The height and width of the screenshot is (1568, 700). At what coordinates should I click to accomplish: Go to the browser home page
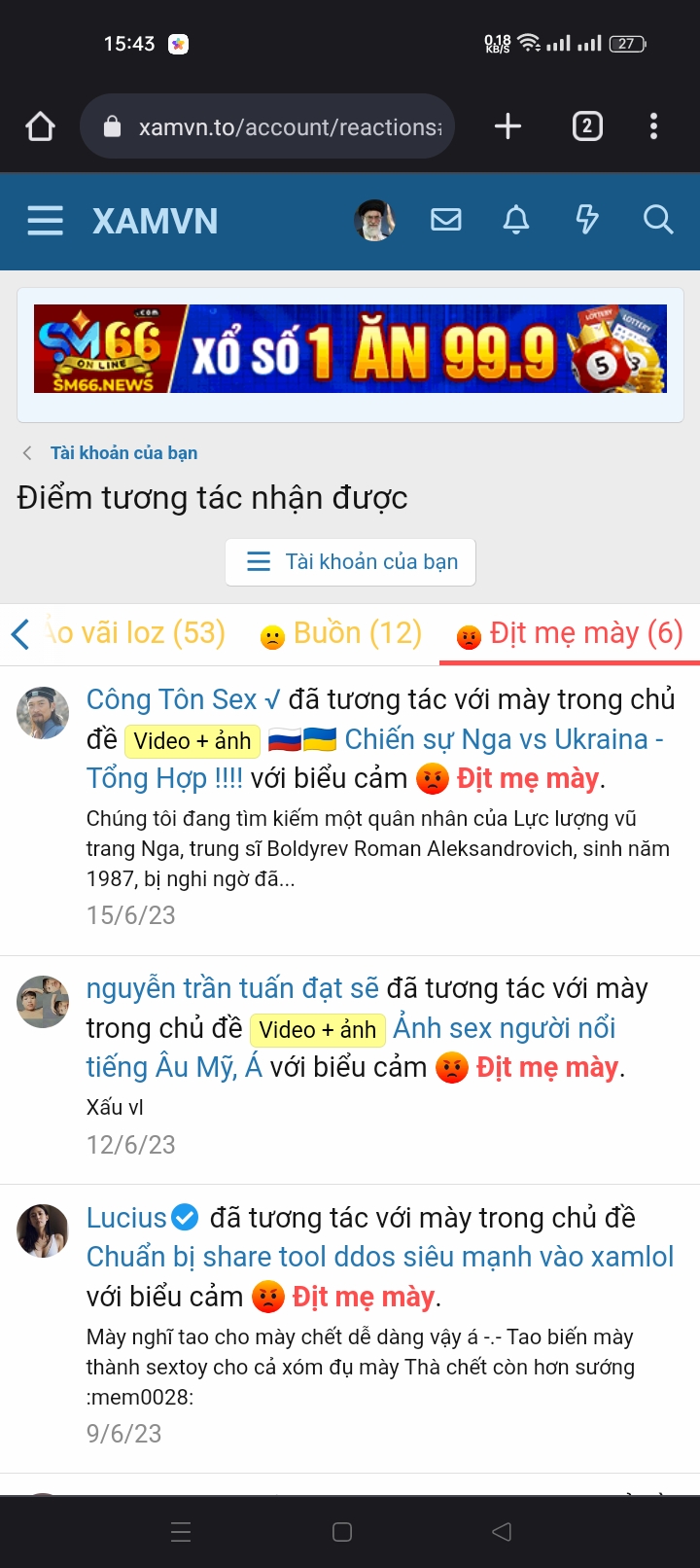point(40,126)
